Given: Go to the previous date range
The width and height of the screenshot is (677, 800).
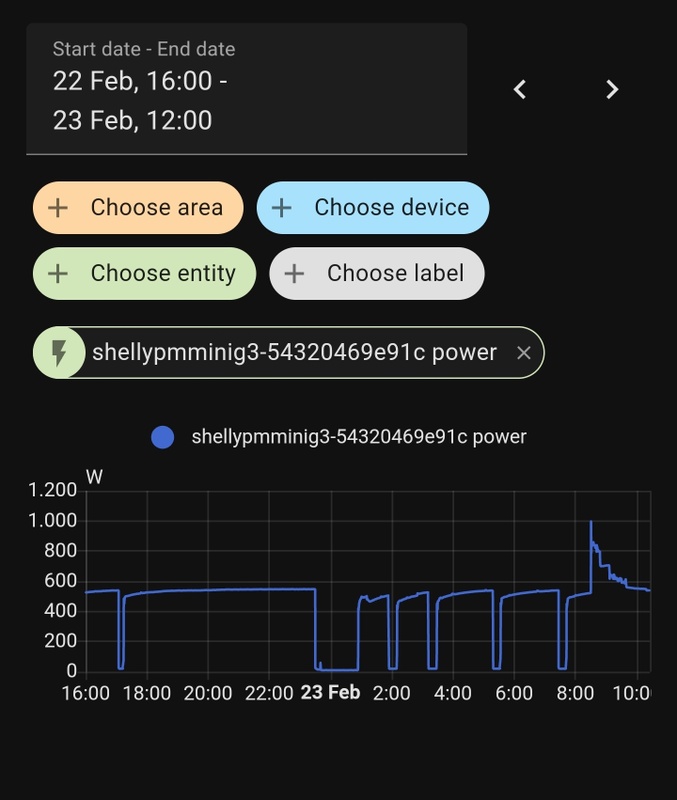Looking at the screenshot, I should [x=520, y=90].
